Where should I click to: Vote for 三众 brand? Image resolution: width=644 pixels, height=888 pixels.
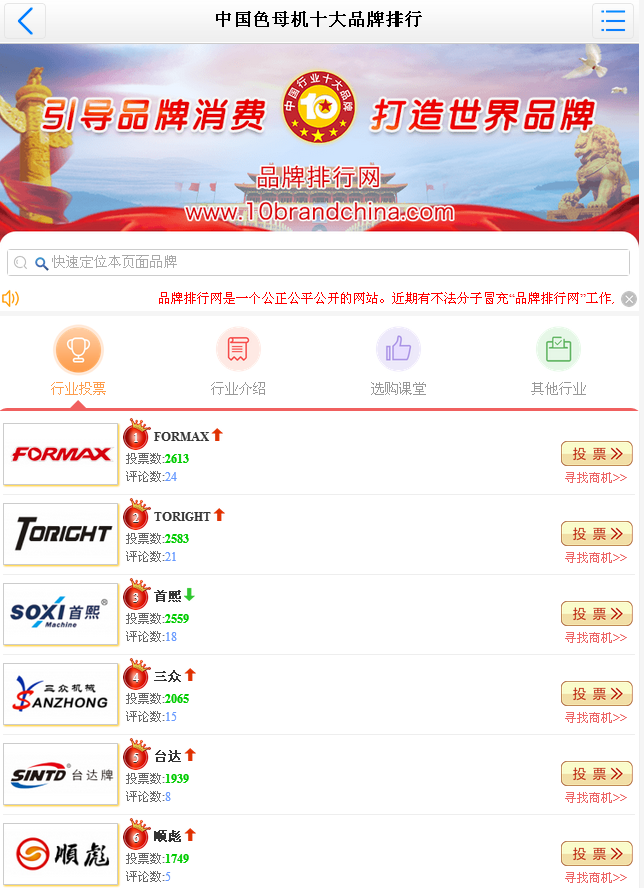596,694
